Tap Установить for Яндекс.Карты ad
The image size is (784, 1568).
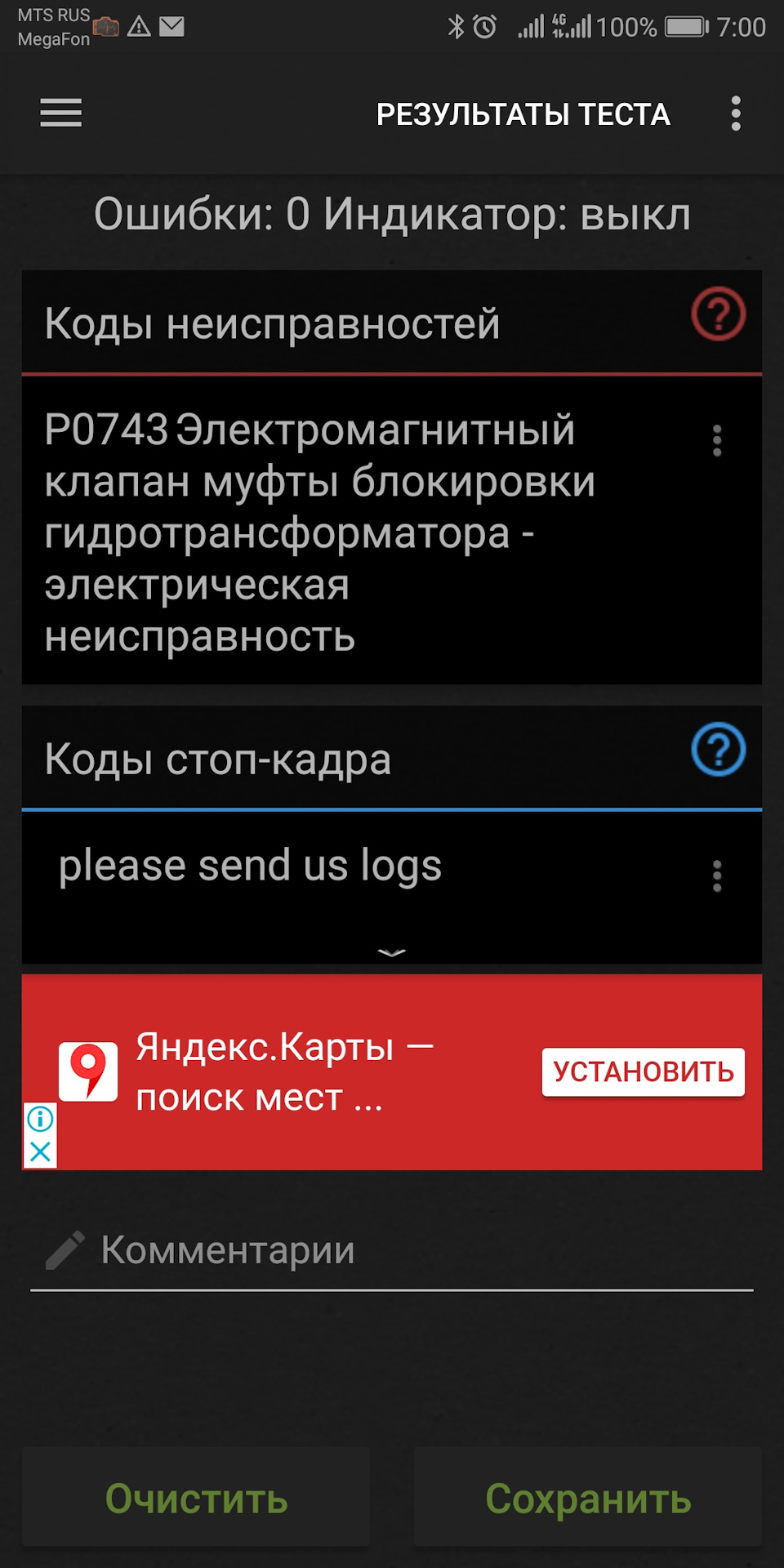pos(643,1071)
